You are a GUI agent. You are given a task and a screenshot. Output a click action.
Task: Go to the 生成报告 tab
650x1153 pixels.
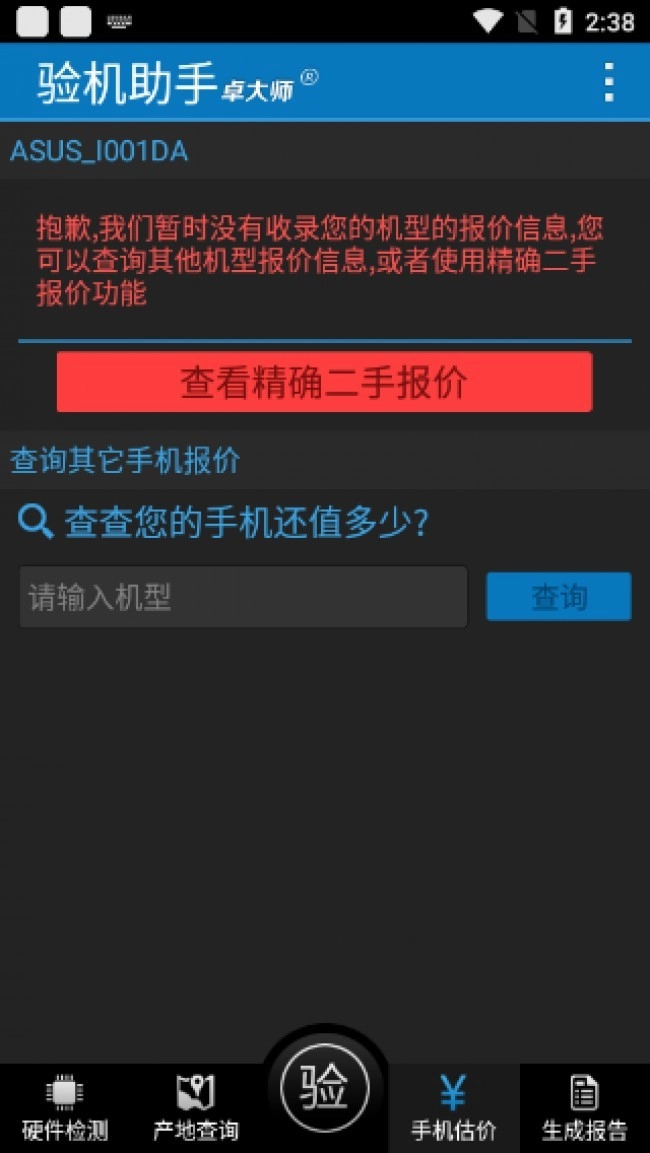coord(584,1108)
